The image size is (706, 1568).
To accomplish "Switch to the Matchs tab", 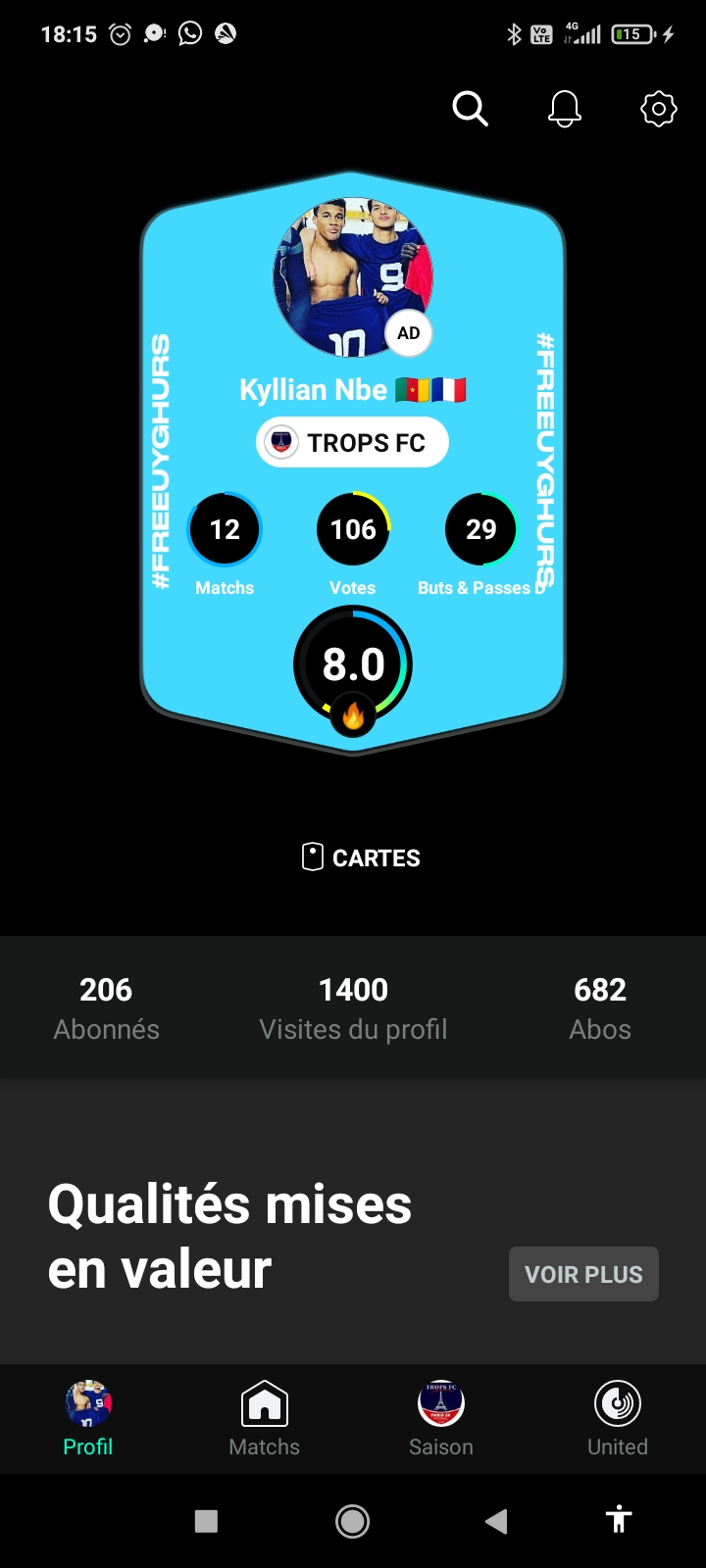I will (265, 1418).
